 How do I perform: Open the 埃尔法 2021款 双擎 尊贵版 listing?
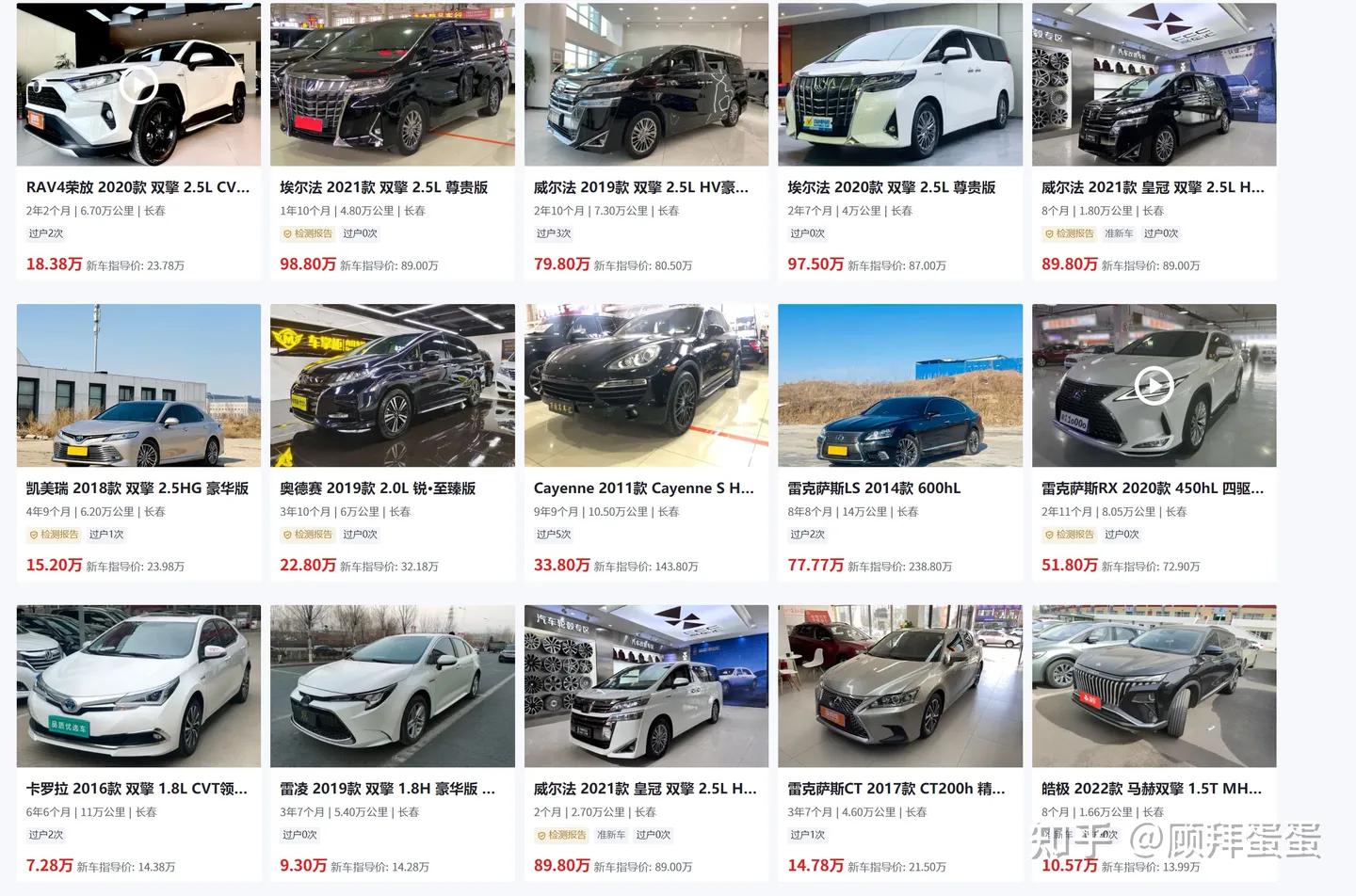383,187
